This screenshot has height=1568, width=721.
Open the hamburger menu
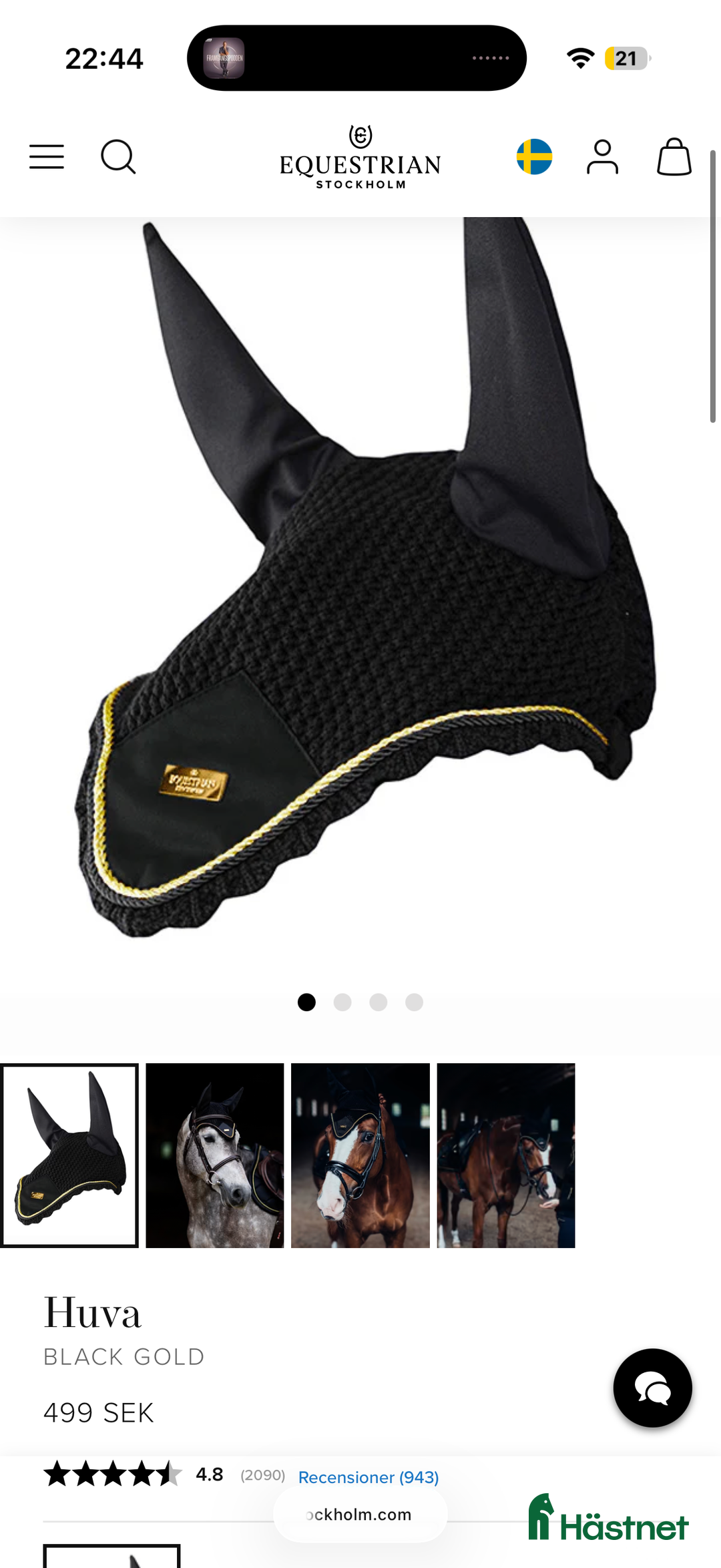(47, 157)
